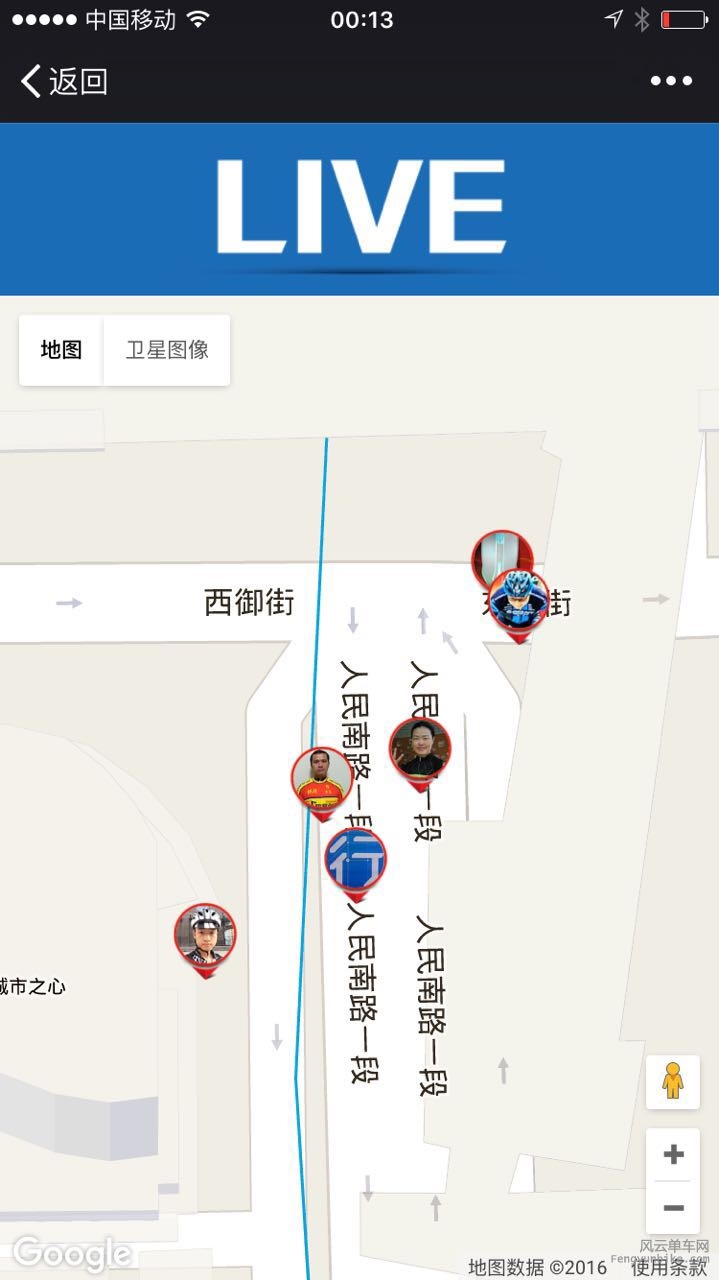
Task: Open the three-dot overflow menu
Action: pyautogui.click(x=671, y=81)
